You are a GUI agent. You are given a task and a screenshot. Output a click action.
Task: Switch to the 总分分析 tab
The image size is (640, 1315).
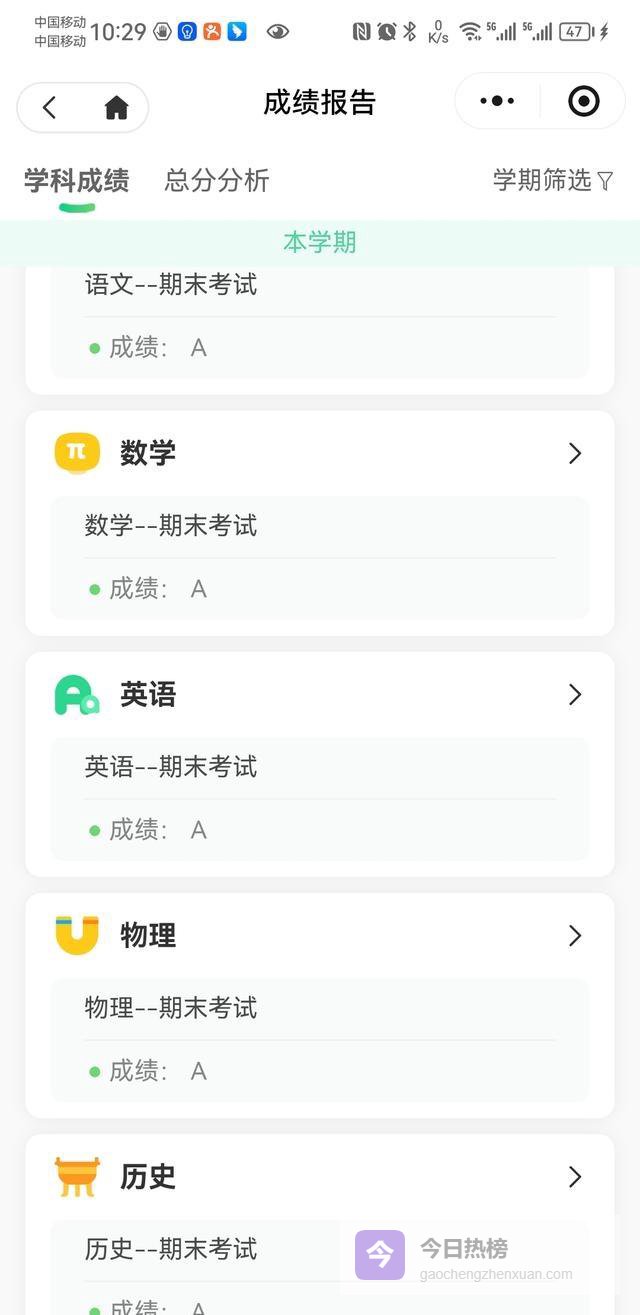coord(217,181)
